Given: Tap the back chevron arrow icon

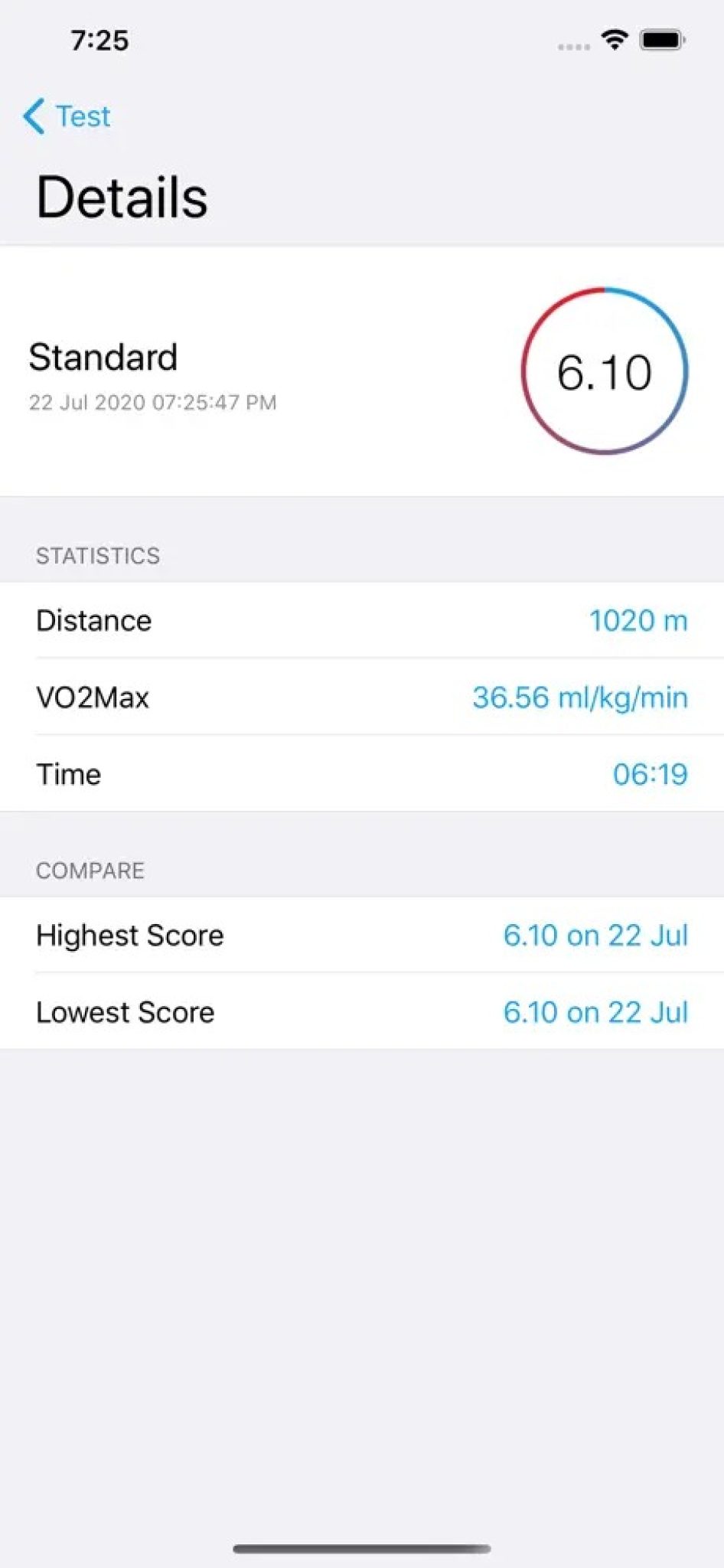Looking at the screenshot, I should click(34, 116).
